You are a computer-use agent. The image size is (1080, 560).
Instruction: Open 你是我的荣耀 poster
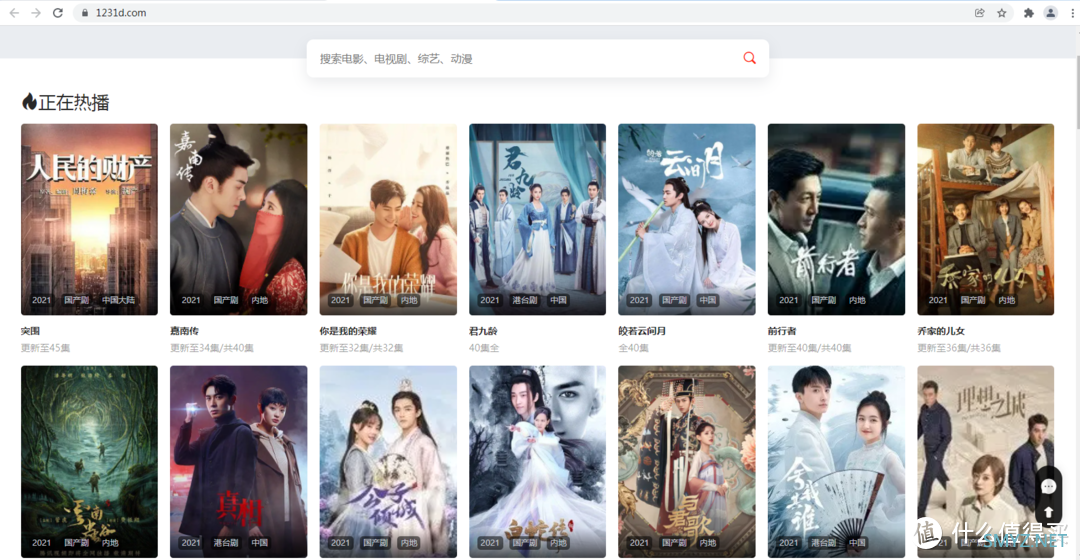(388, 219)
